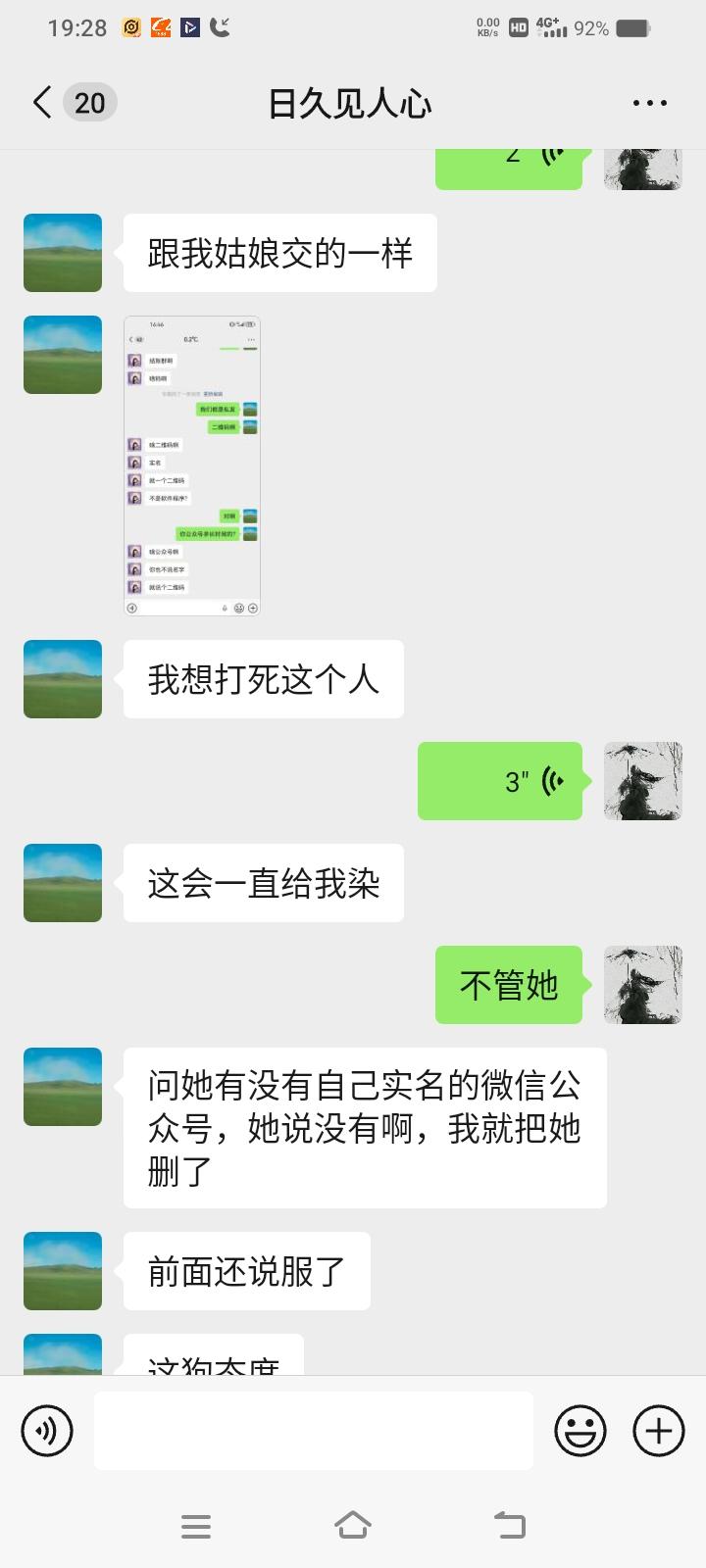This screenshot has height=1568, width=706.
Task: Open the system recent apps view
Action: 196,1525
